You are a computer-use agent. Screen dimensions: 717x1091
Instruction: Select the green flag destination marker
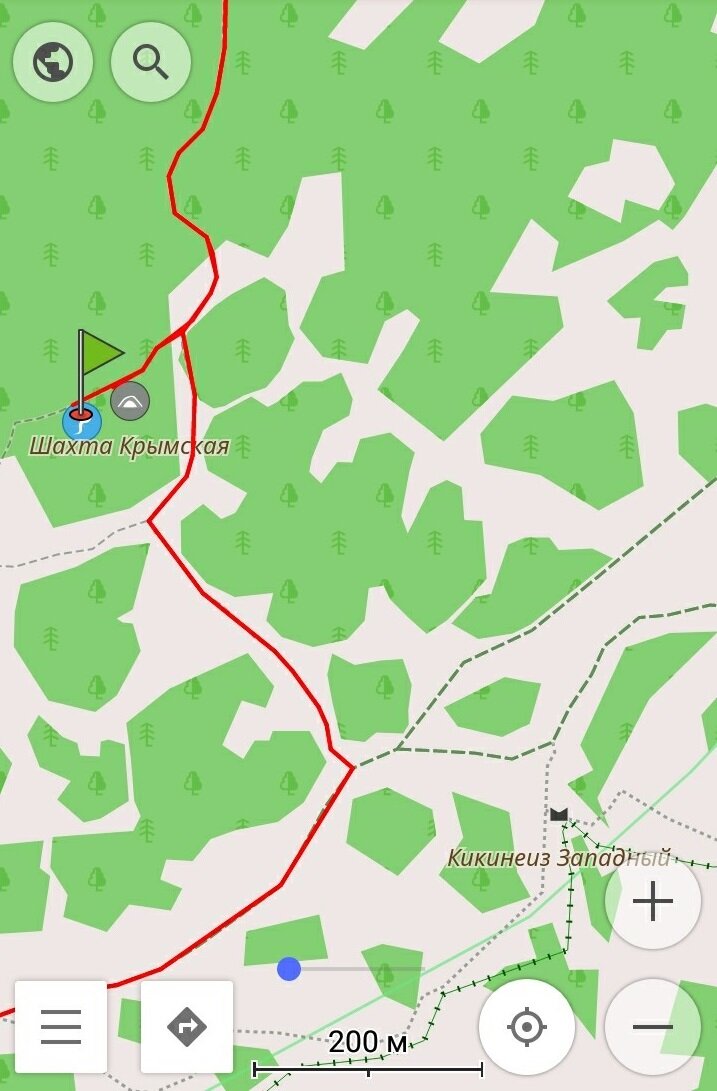[x=98, y=355]
